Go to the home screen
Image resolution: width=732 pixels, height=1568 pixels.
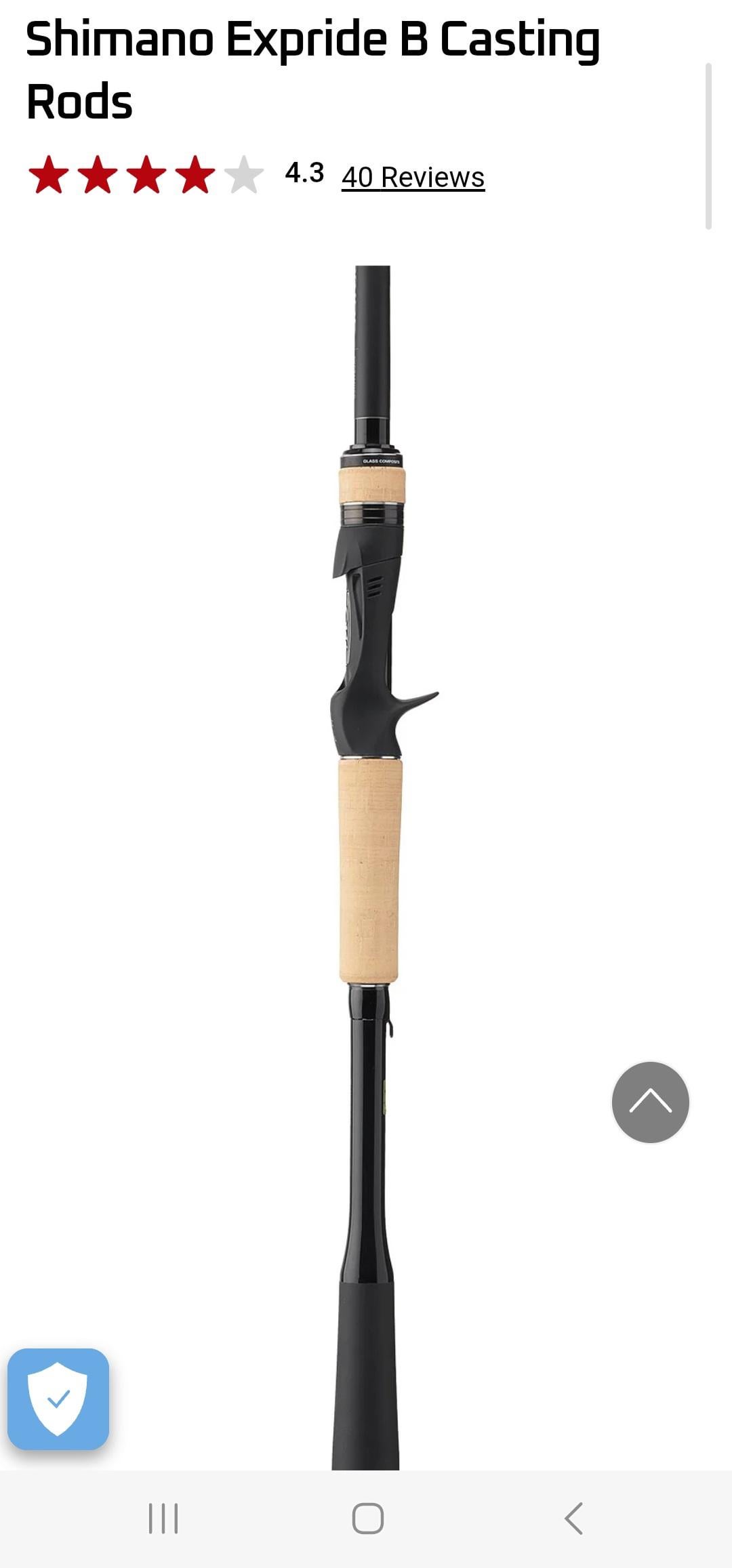tap(368, 1518)
